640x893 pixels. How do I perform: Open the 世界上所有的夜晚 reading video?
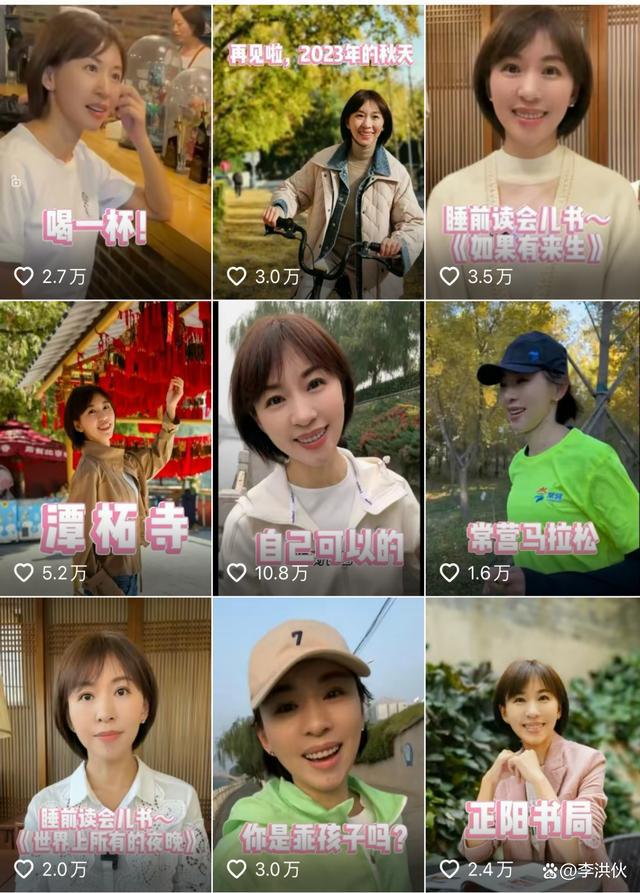[x=105, y=744]
